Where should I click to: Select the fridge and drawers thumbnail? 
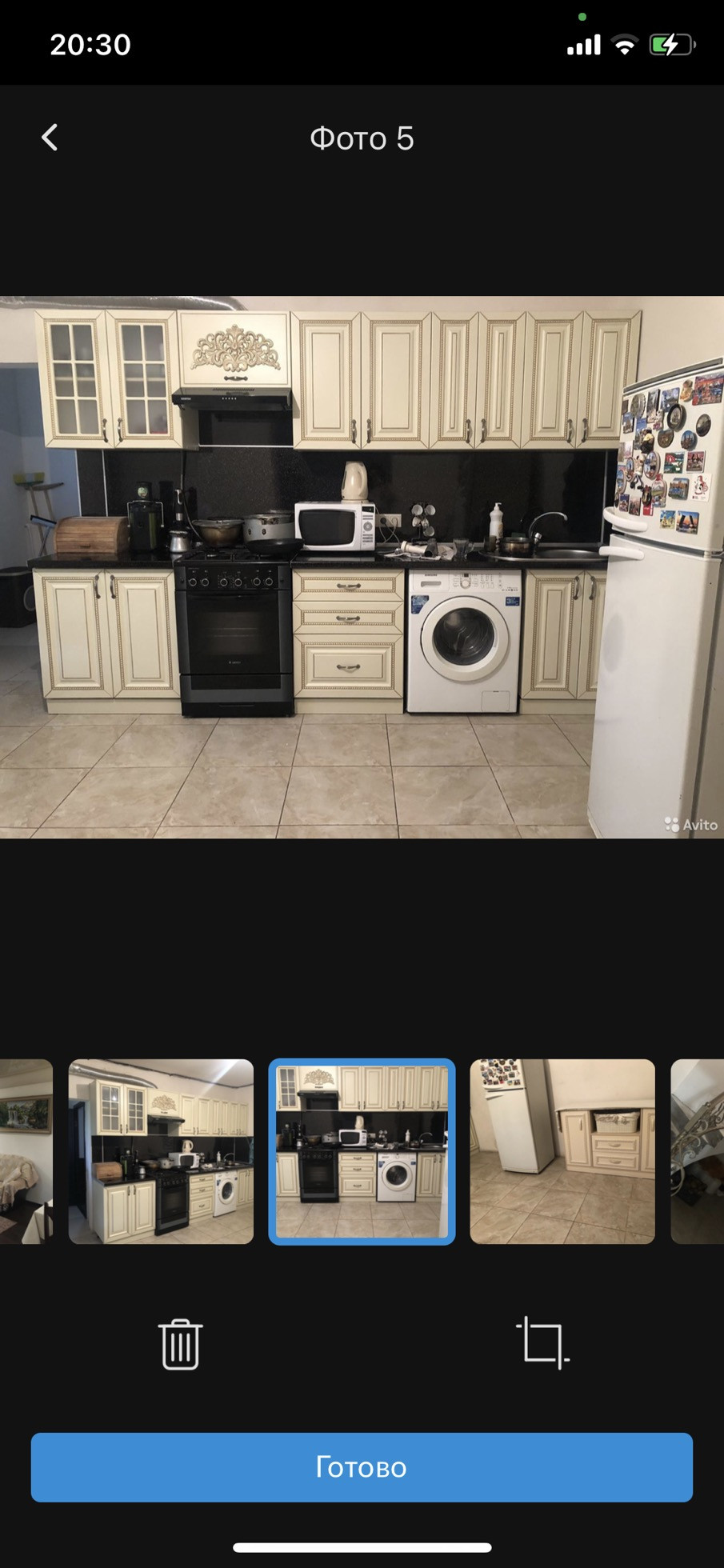coord(562,1151)
